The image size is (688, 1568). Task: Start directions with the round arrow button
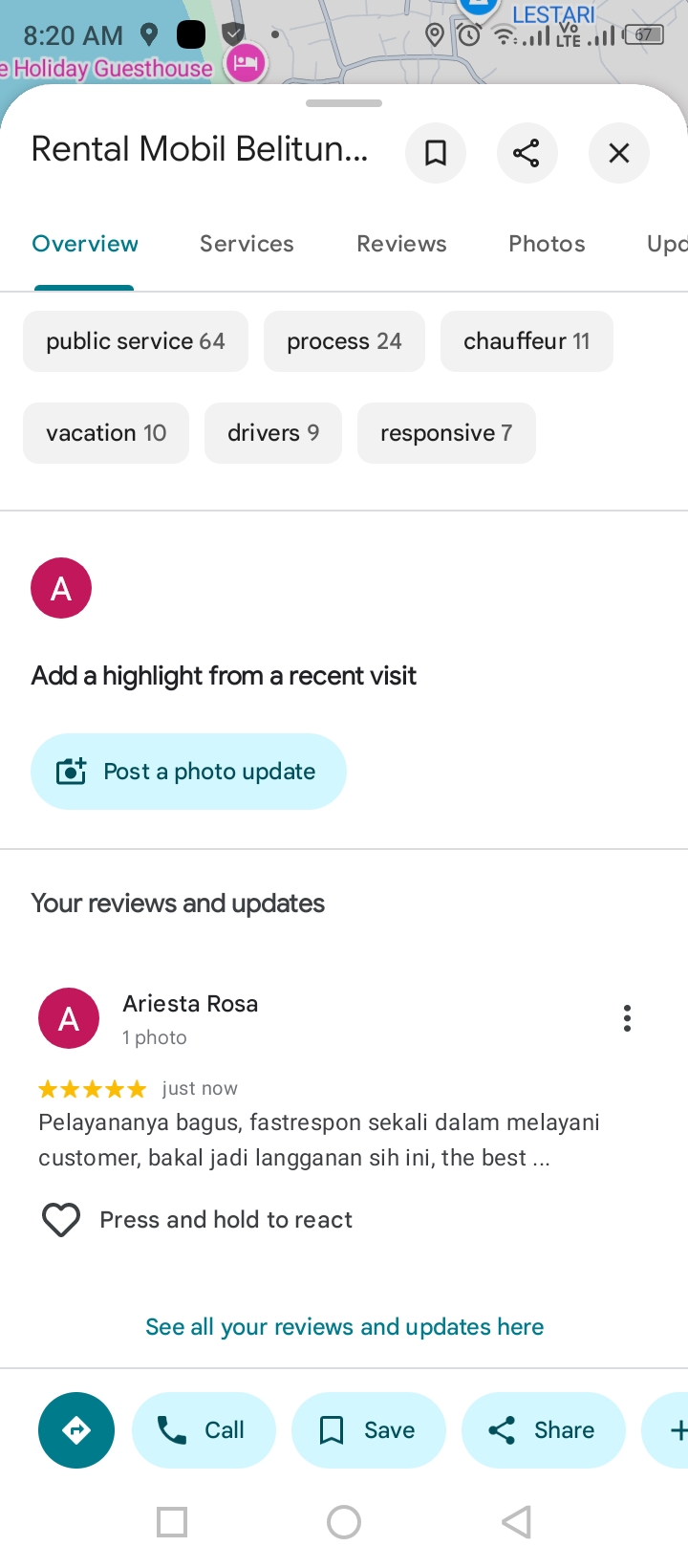[x=76, y=1430]
